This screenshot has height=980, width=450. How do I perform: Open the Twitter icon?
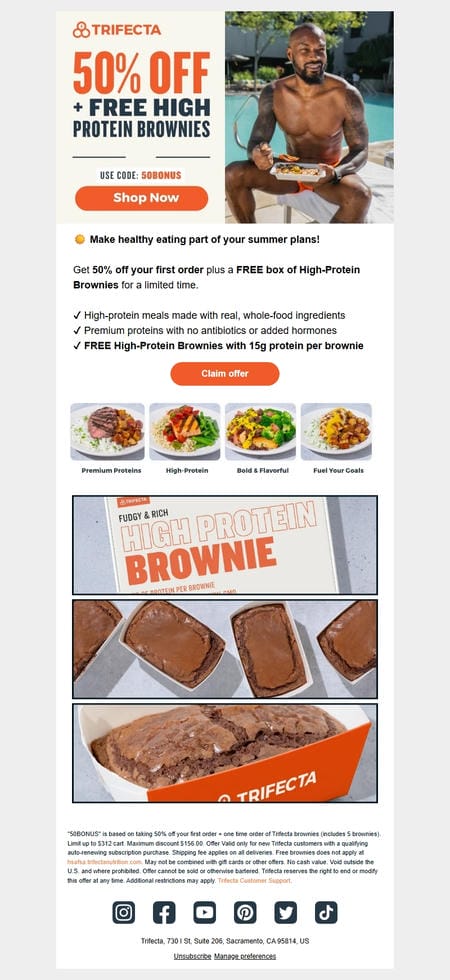[286, 912]
